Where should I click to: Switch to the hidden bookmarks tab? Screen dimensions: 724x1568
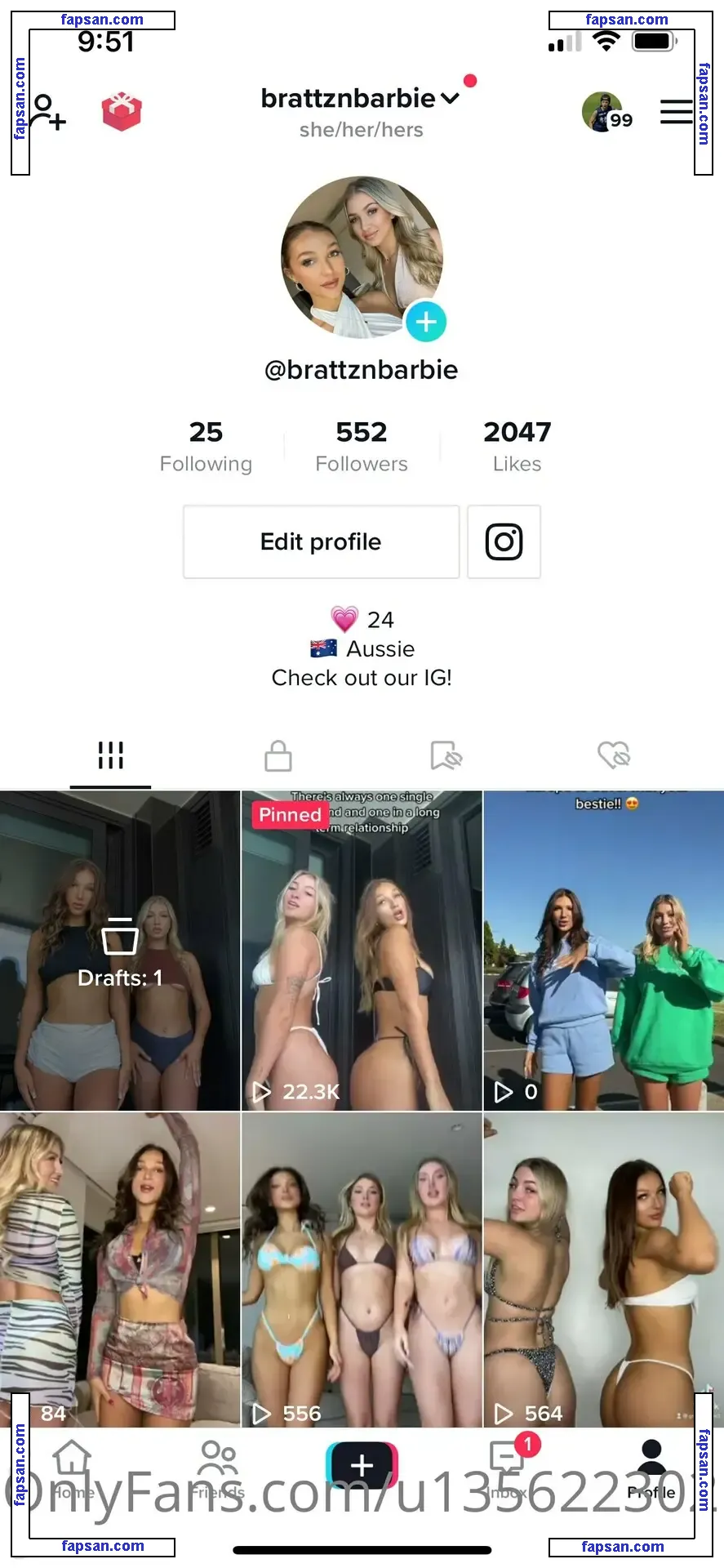(x=446, y=755)
